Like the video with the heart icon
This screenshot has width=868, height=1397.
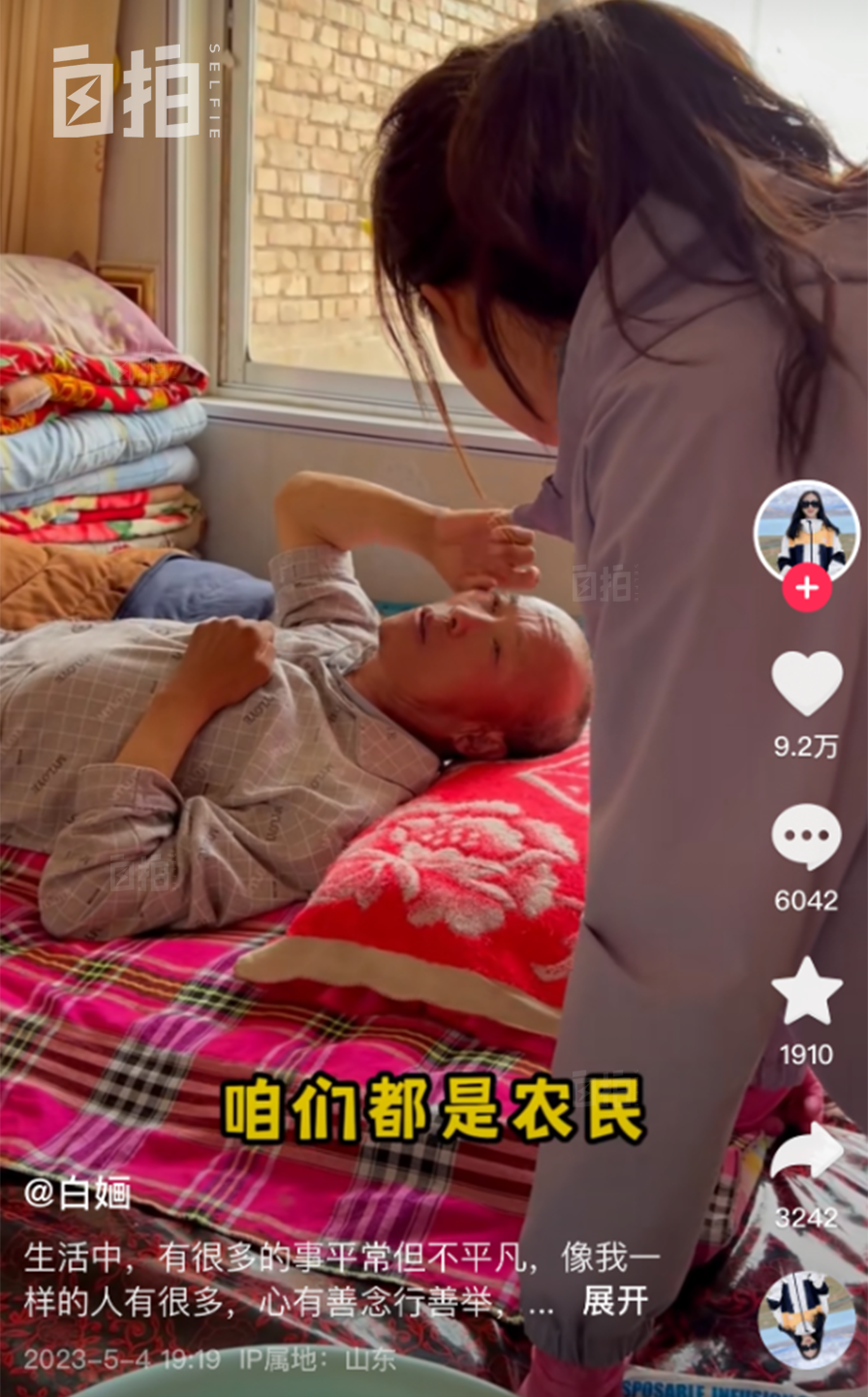(807, 684)
